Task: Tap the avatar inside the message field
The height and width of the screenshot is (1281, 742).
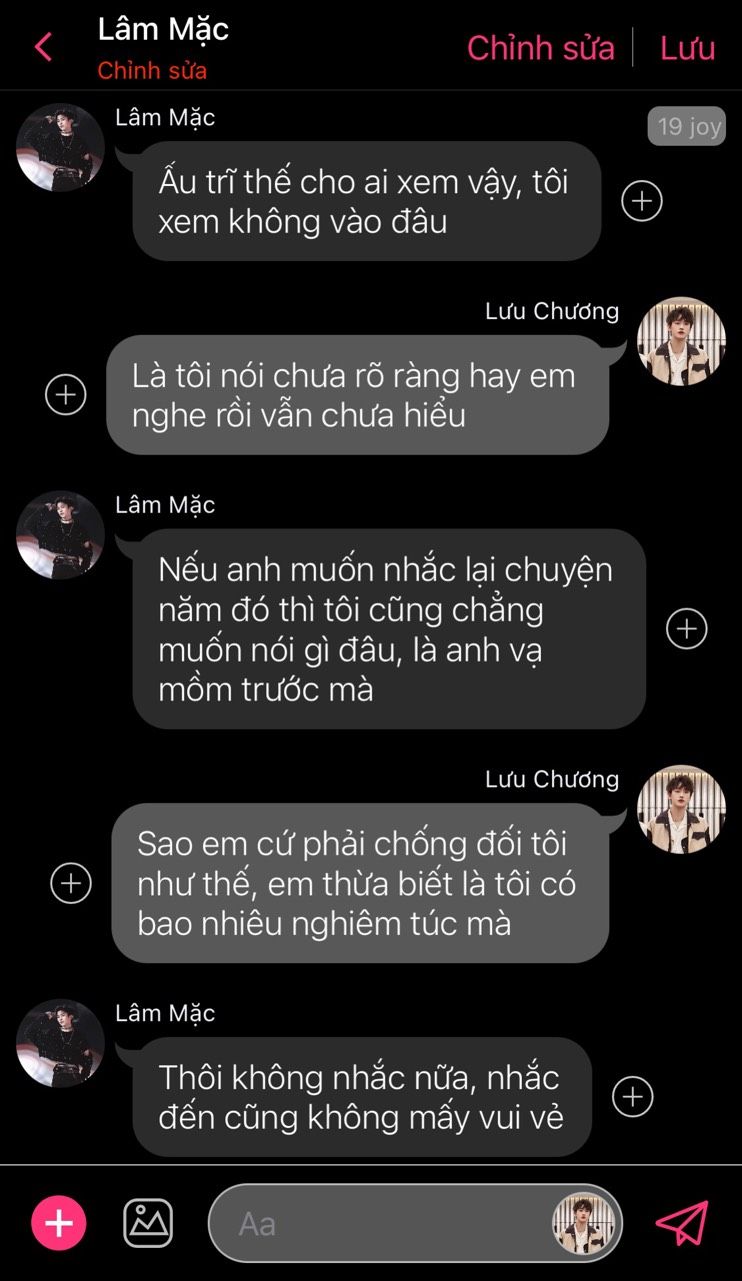Action: [585, 1223]
